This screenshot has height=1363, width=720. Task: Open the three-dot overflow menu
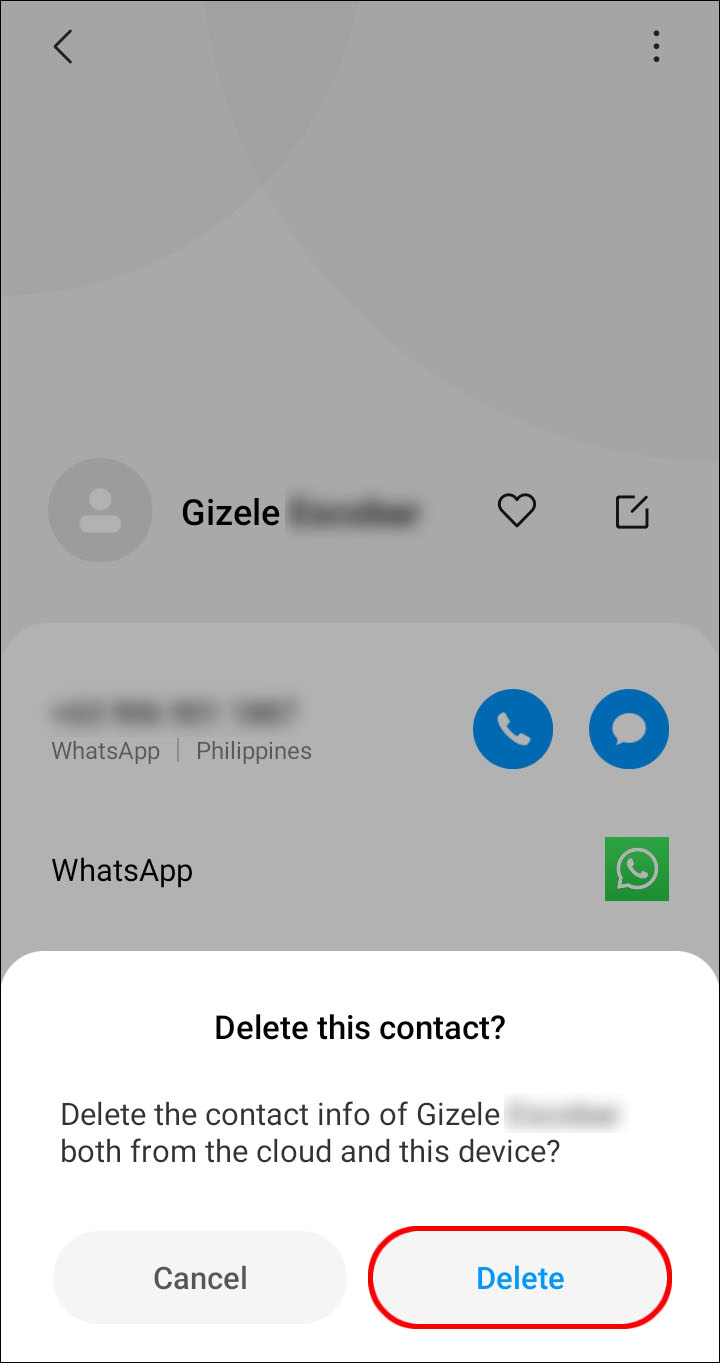[x=656, y=47]
